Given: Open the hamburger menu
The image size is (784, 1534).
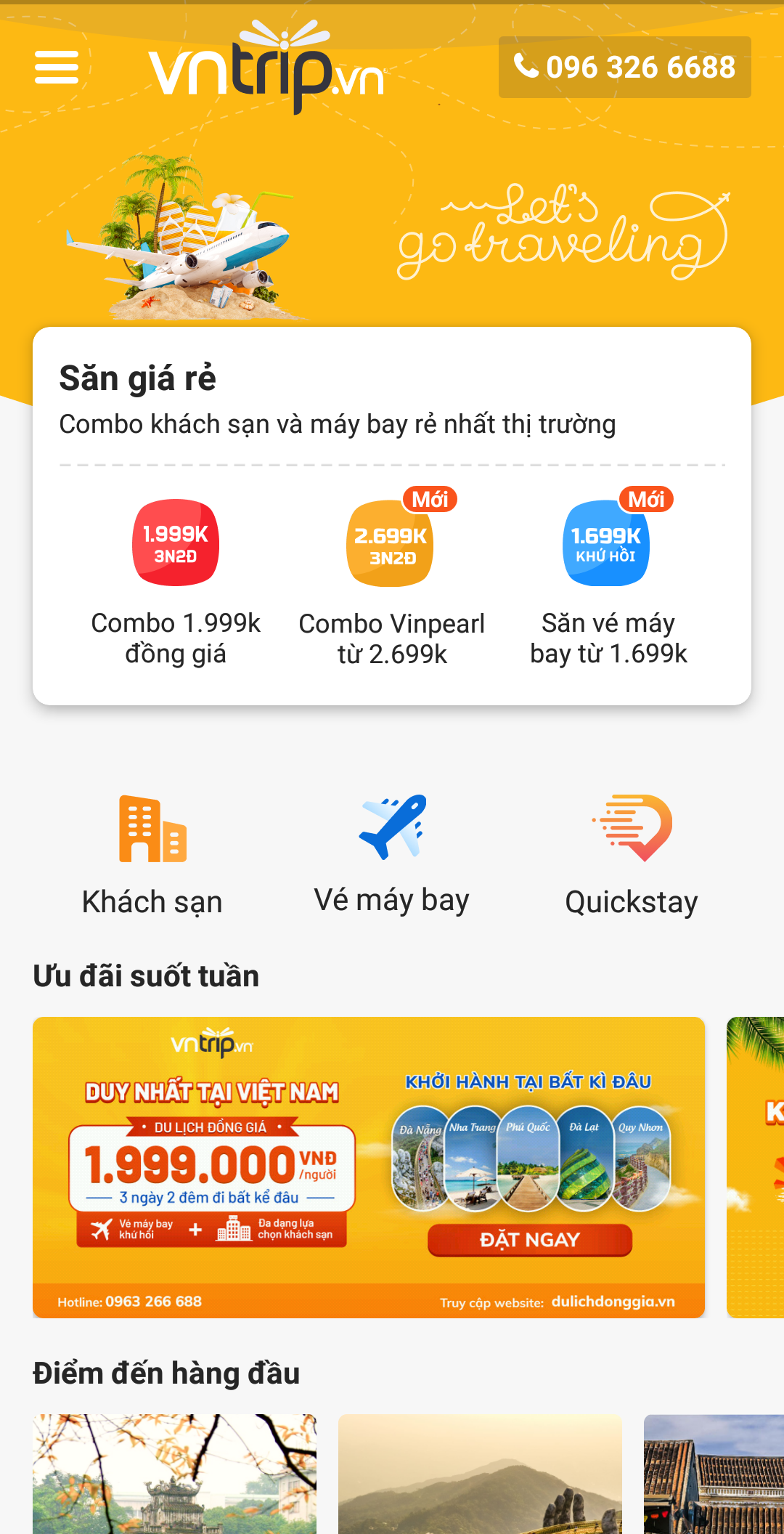Looking at the screenshot, I should click(57, 68).
